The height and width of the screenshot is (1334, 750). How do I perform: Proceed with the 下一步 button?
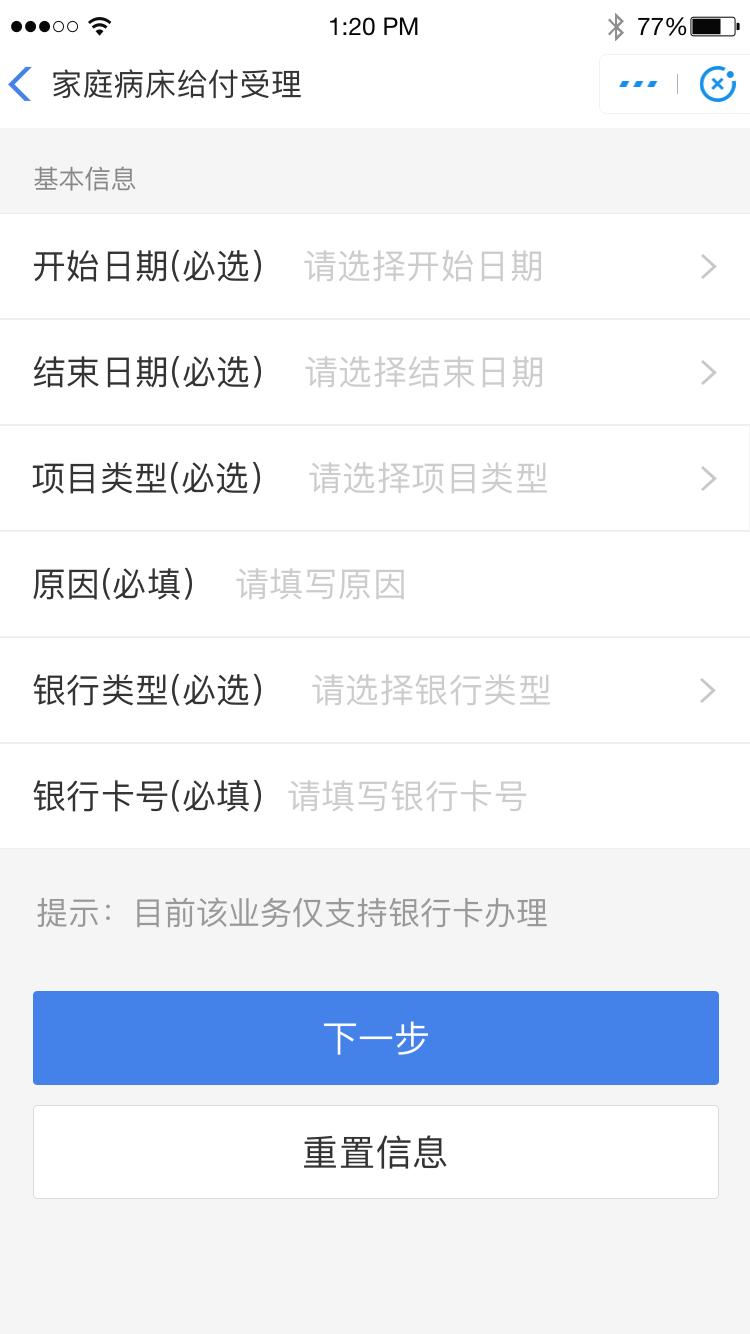coord(375,1038)
